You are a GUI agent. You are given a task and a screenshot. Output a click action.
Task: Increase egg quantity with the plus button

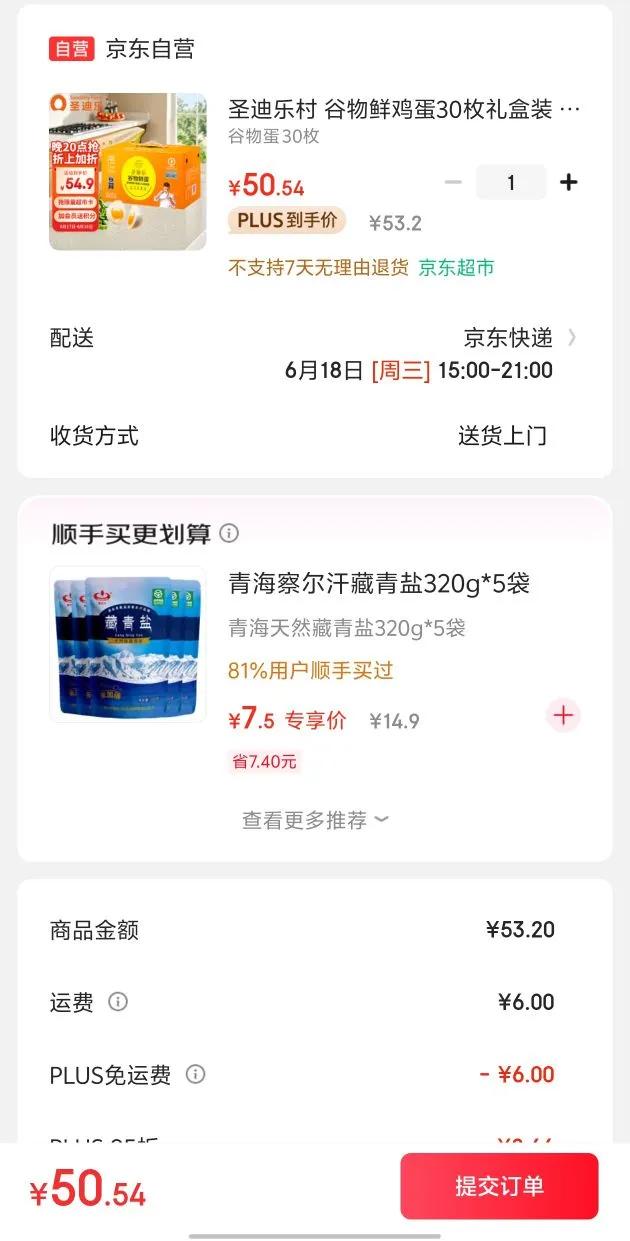point(568,182)
